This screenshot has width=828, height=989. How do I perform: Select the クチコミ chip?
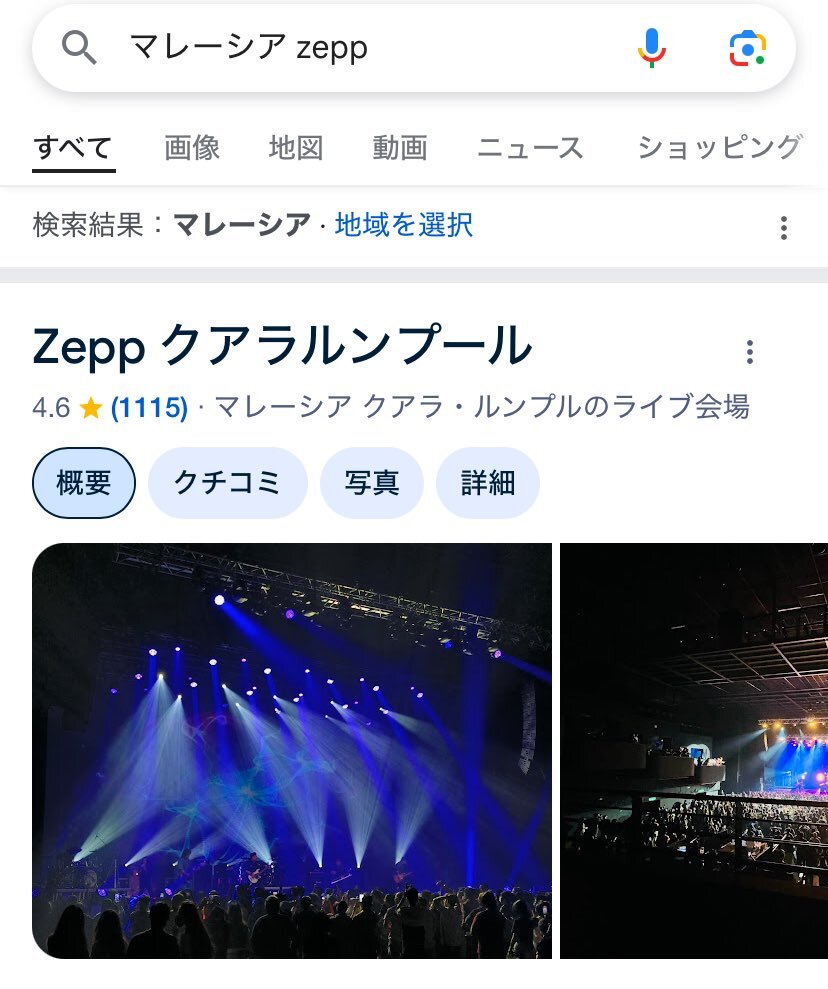pos(227,483)
